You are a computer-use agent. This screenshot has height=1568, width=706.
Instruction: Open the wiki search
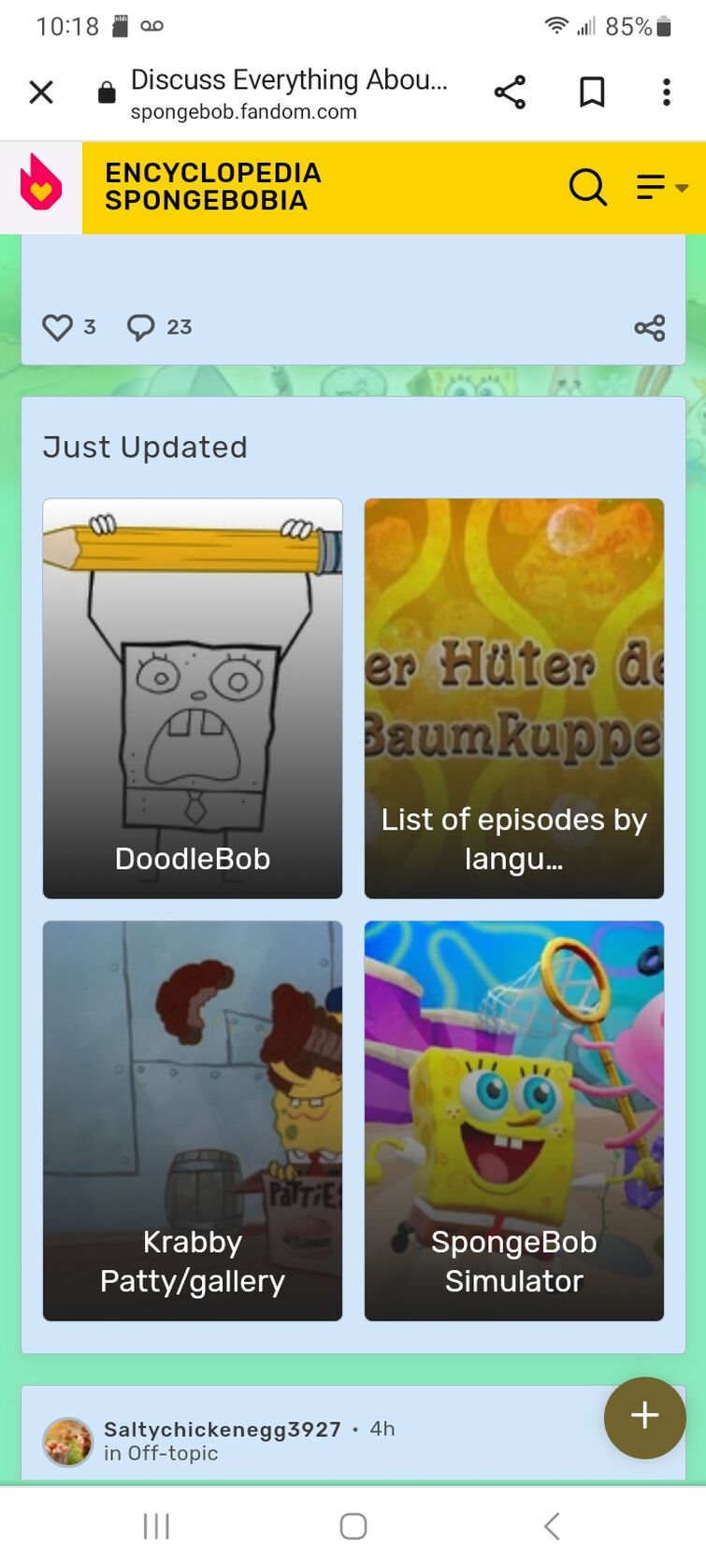pyautogui.click(x=588, y=187)
